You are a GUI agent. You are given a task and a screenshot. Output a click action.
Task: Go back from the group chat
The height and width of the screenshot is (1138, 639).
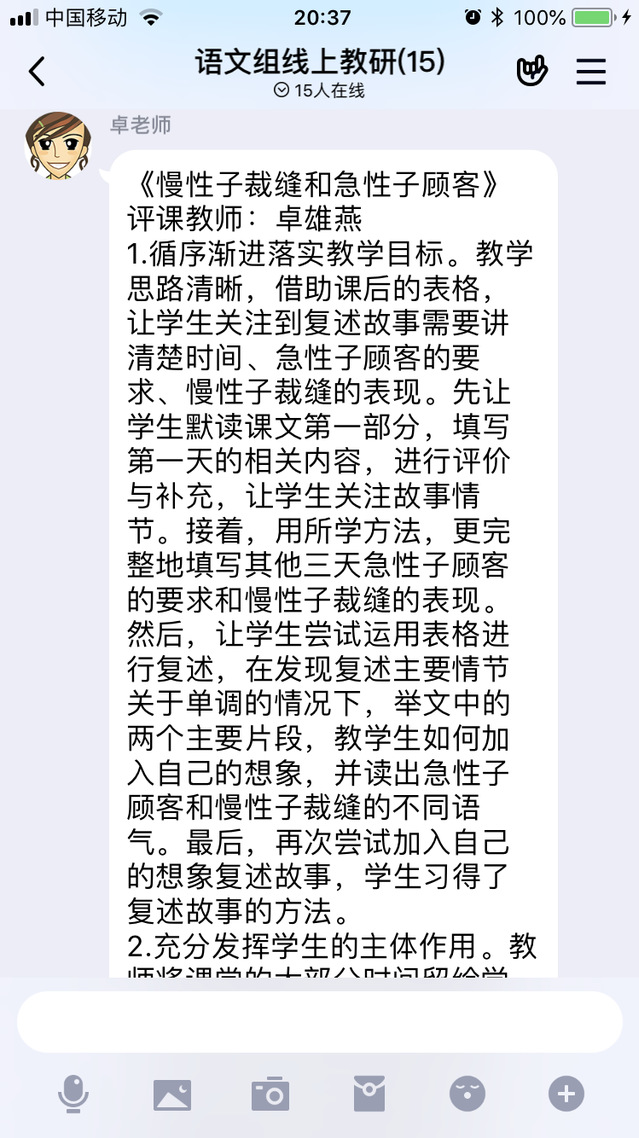pyautogui.click(x=37, y=71)
